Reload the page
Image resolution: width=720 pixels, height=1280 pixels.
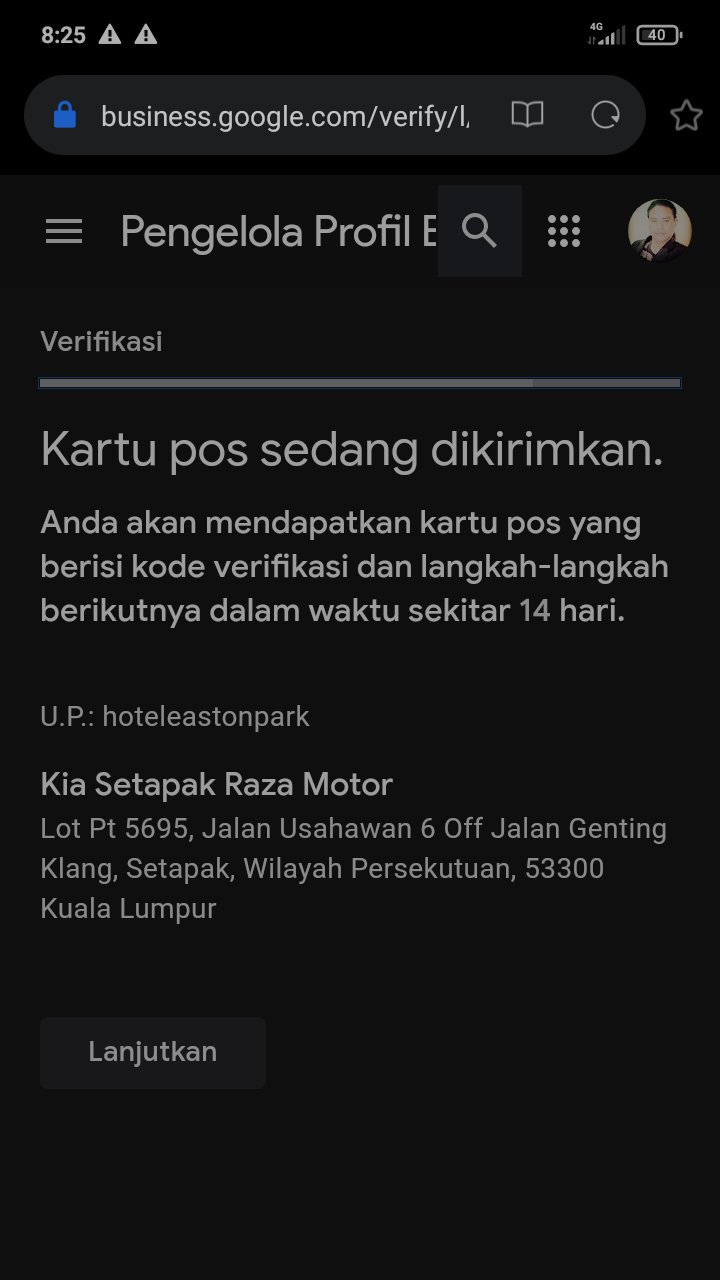click(605, 115)
